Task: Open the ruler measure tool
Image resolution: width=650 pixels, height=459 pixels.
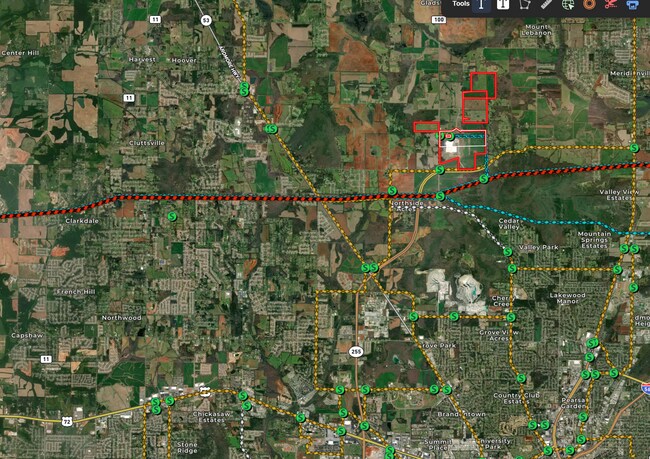Action: click(546, 4)
